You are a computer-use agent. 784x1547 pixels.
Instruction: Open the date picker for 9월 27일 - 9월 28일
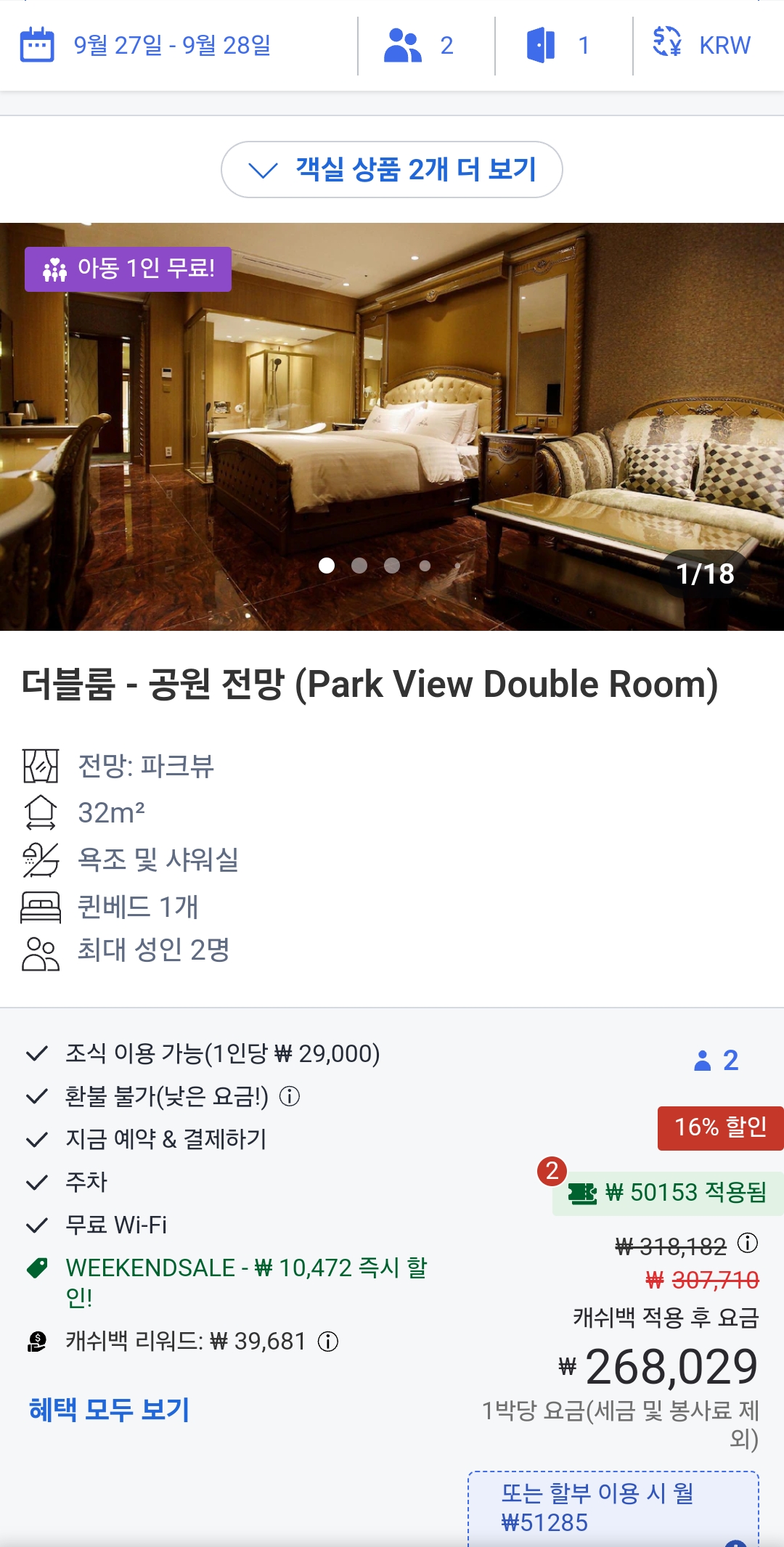point(145,45)
